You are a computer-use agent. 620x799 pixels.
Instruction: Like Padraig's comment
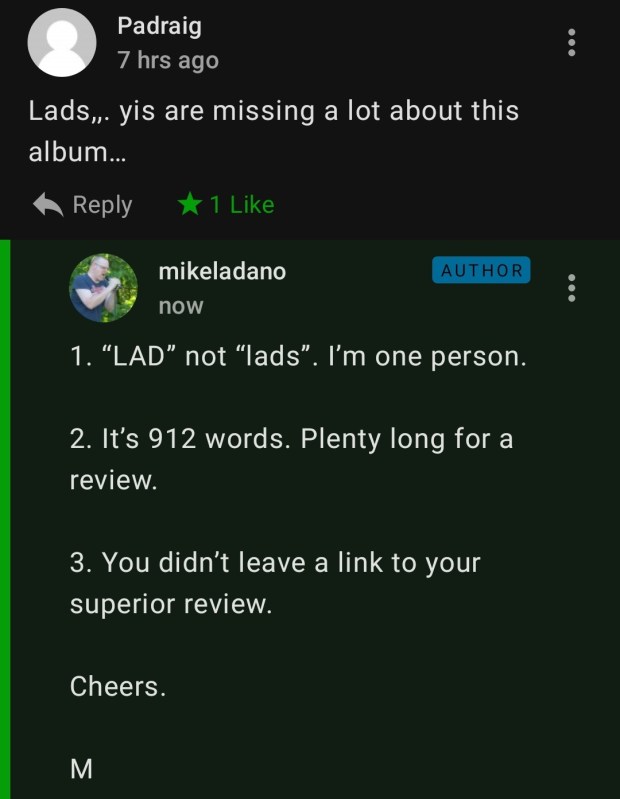coord(226,204)
